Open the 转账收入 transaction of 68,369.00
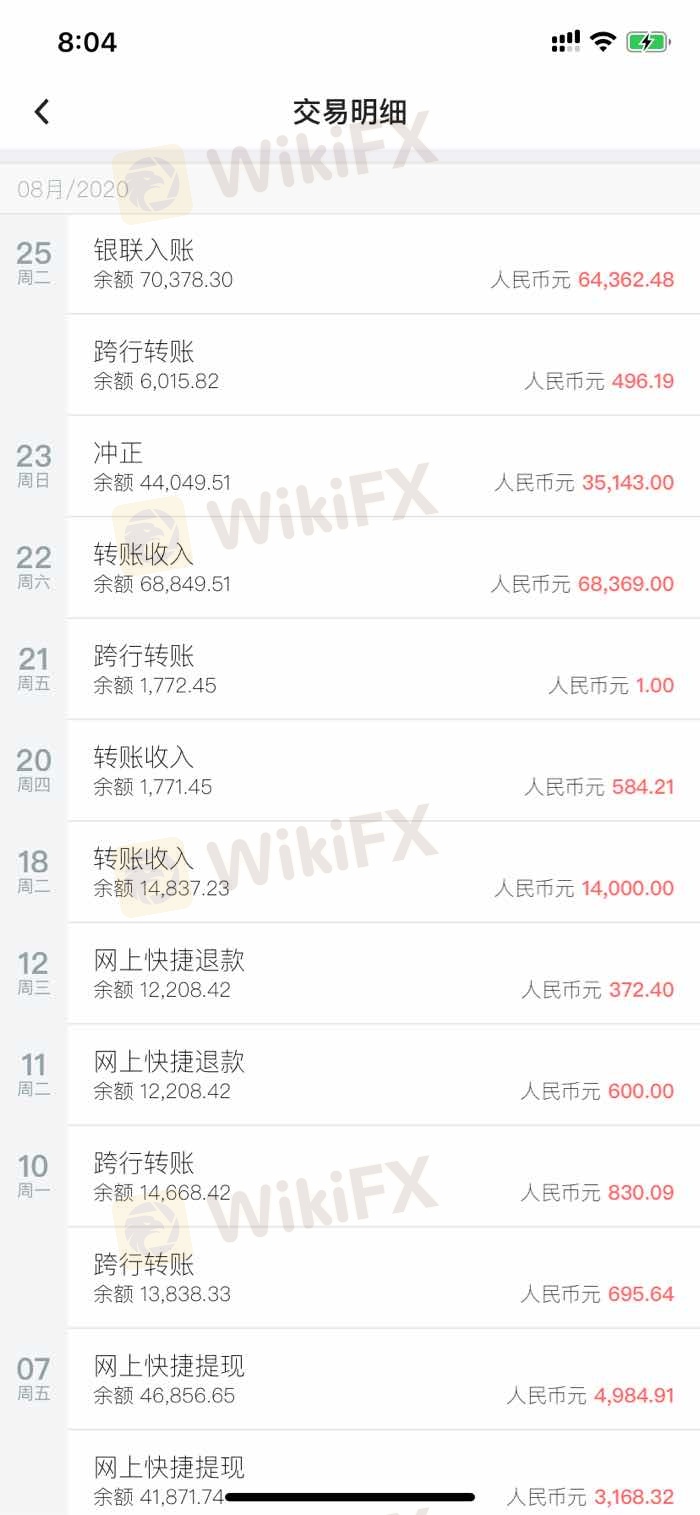The height and width of the screenshot is (1515, 700). (x=384, y=568)
